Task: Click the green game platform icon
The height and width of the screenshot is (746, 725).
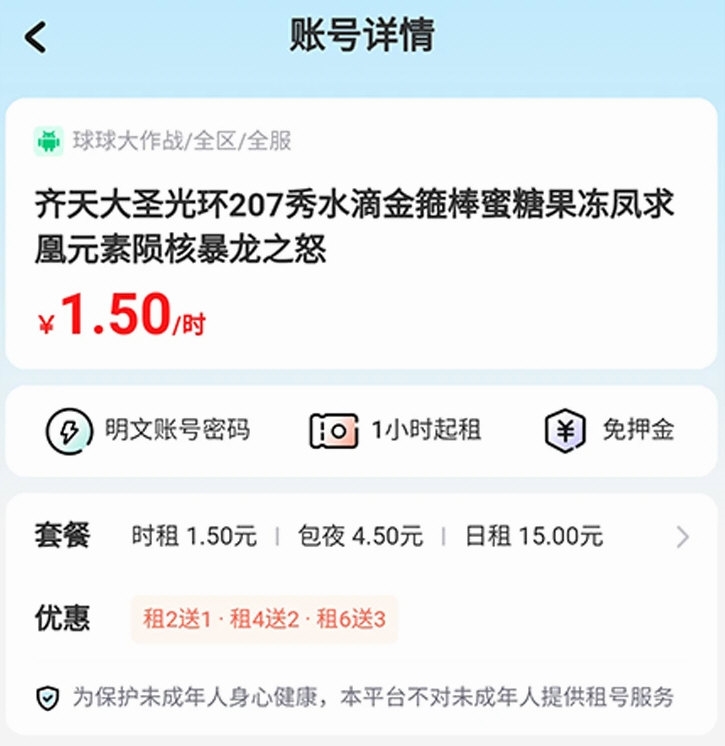Action: pyautogui.click(x=47, y=140)
